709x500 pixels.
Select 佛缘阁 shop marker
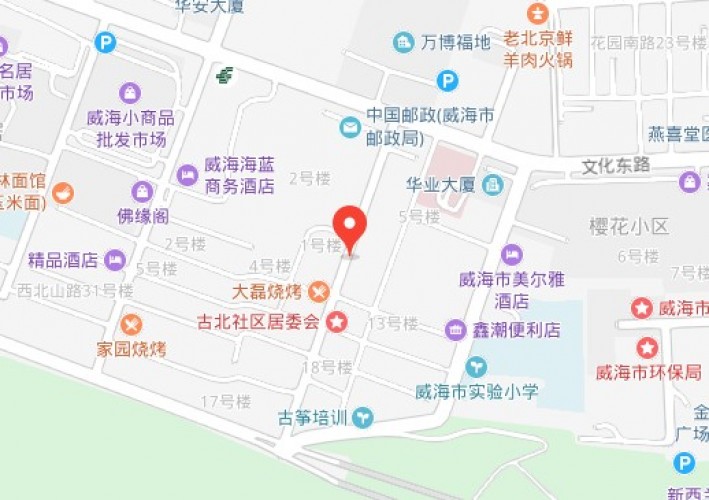(143, 191)
